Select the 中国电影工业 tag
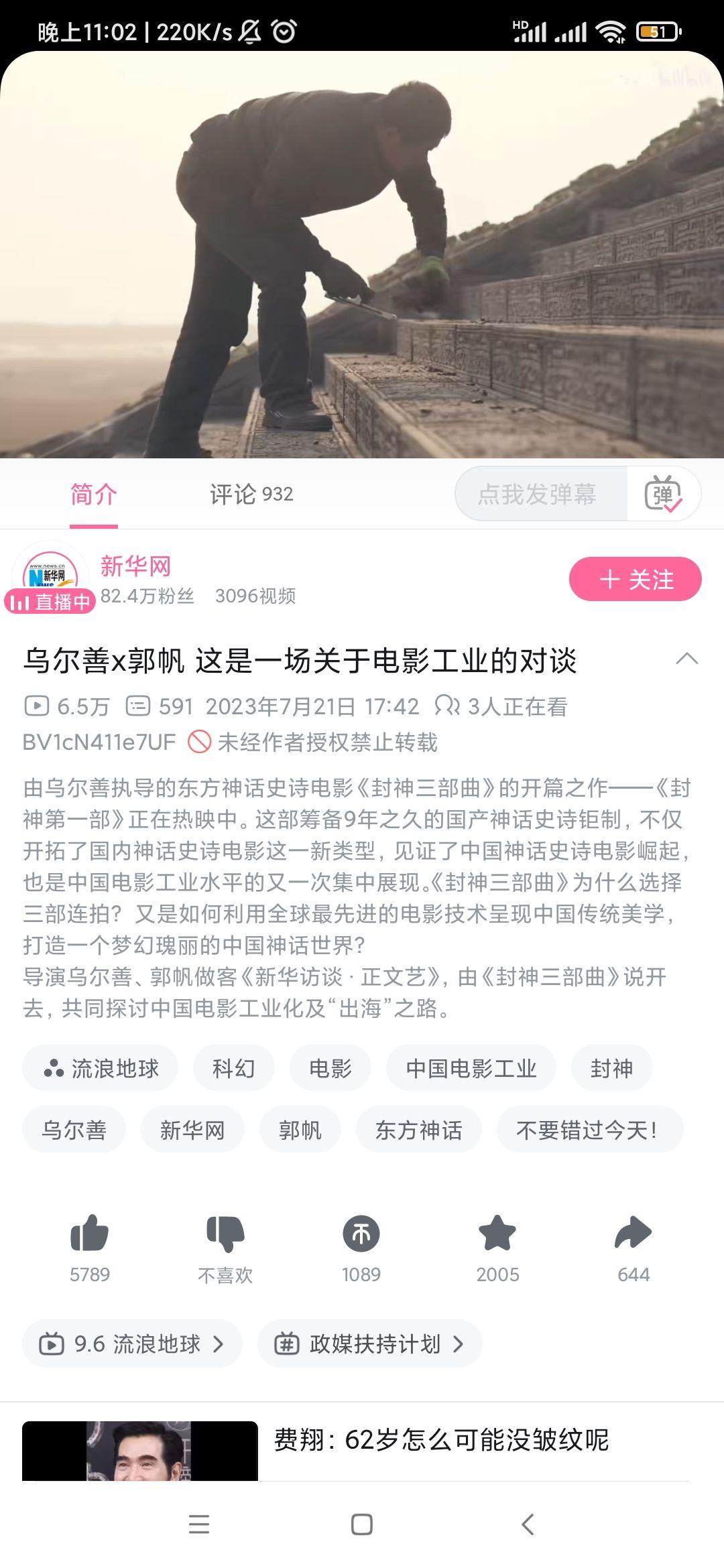Viewport: 724px width, 1568px height. (x=471, y=1068)
